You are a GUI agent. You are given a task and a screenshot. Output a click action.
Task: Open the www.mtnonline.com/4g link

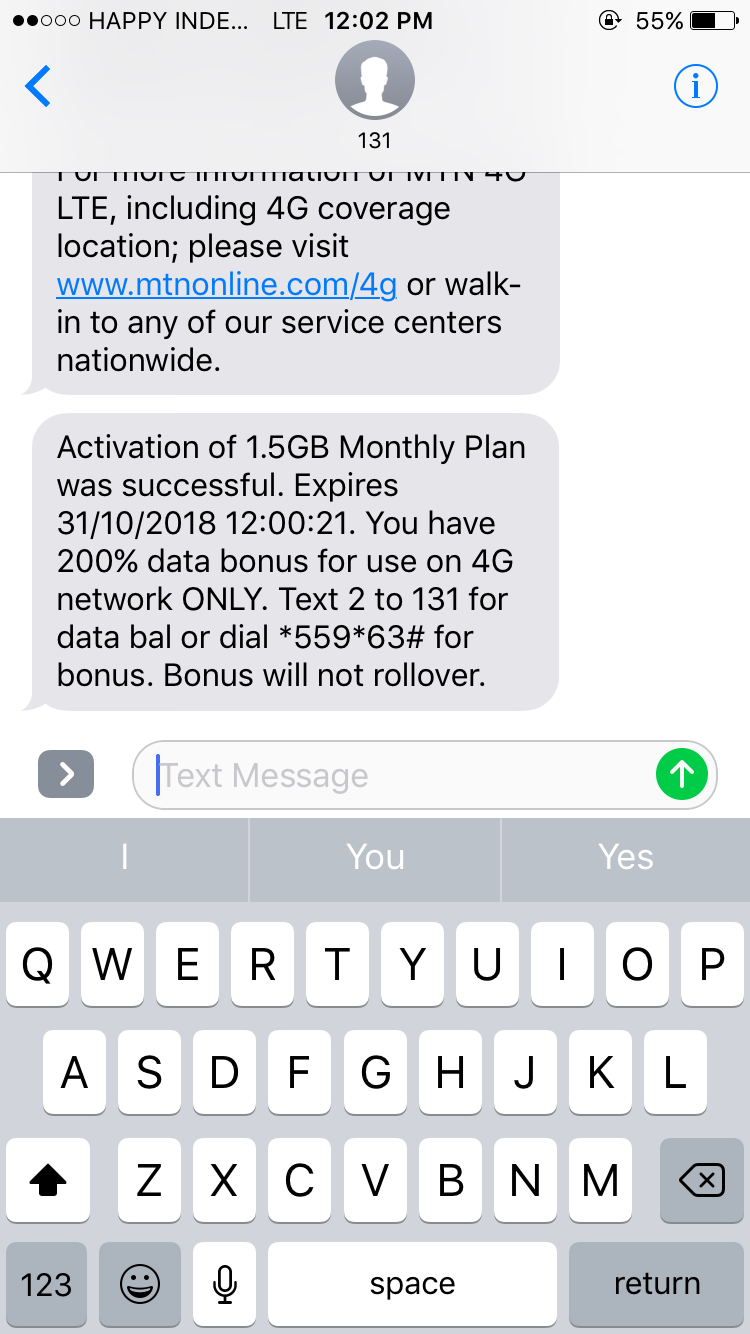click(227, 285)
